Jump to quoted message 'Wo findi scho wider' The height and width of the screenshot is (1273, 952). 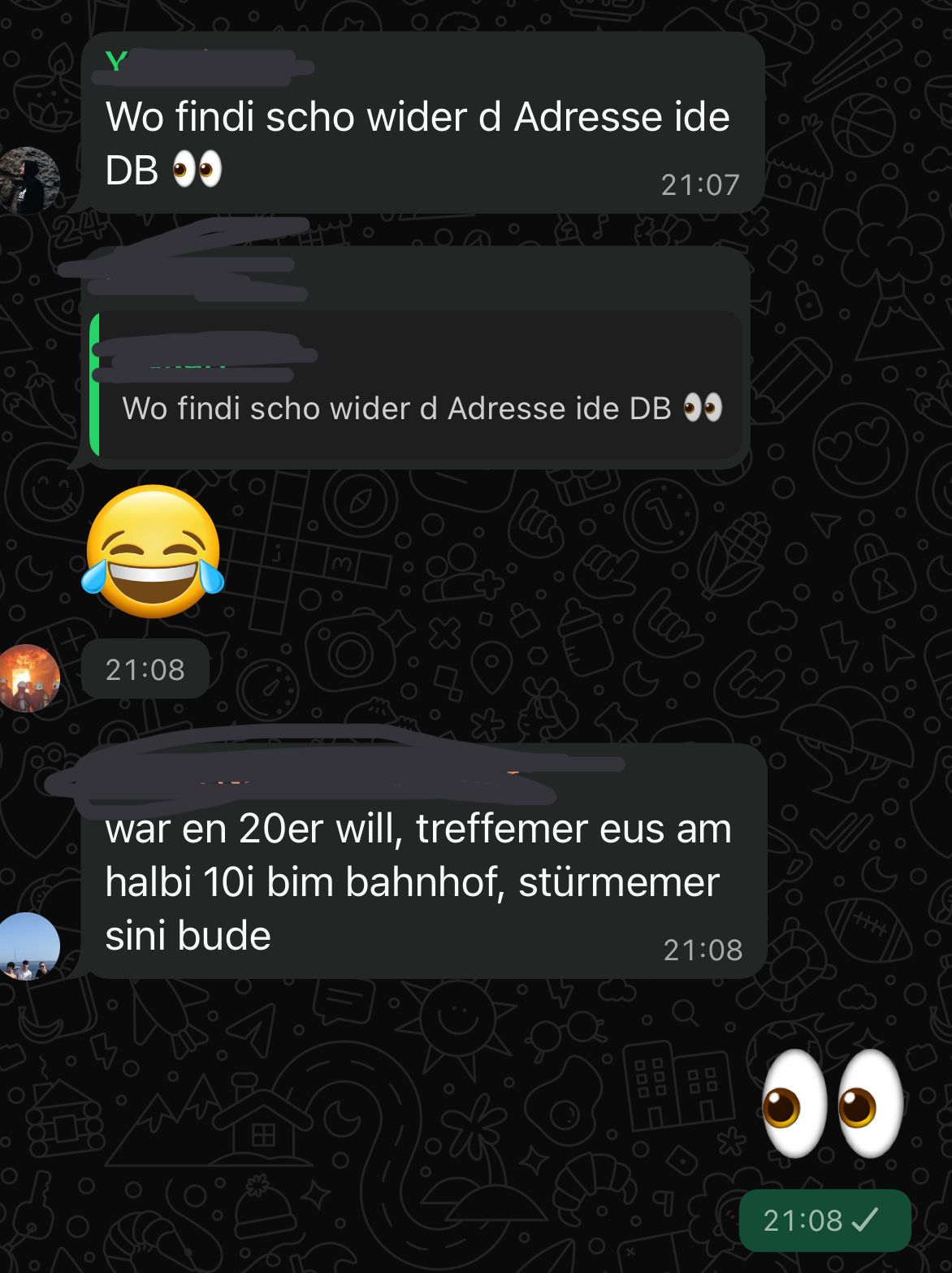418,387
